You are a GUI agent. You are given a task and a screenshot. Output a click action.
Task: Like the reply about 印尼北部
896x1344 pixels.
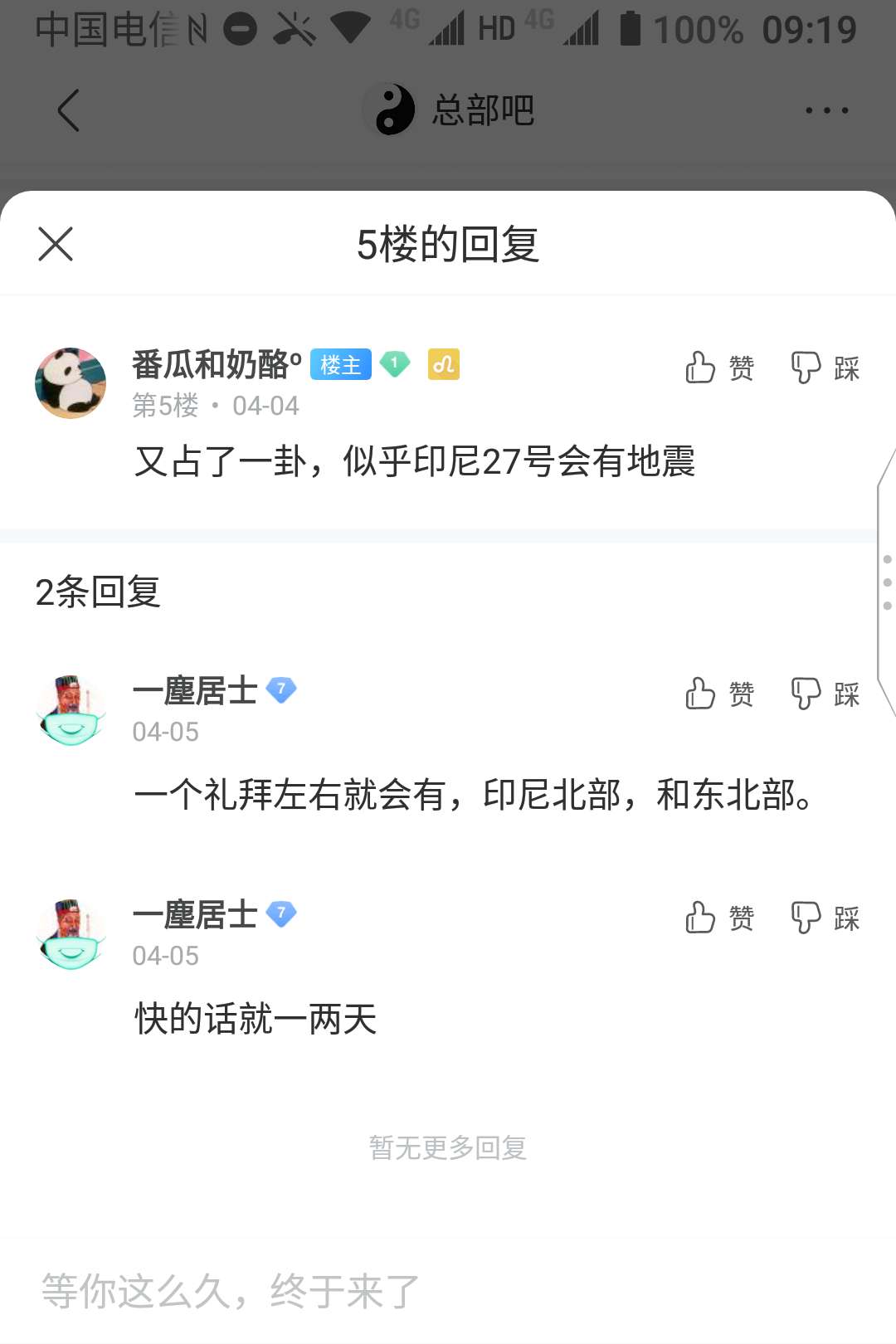click(718, 694)
